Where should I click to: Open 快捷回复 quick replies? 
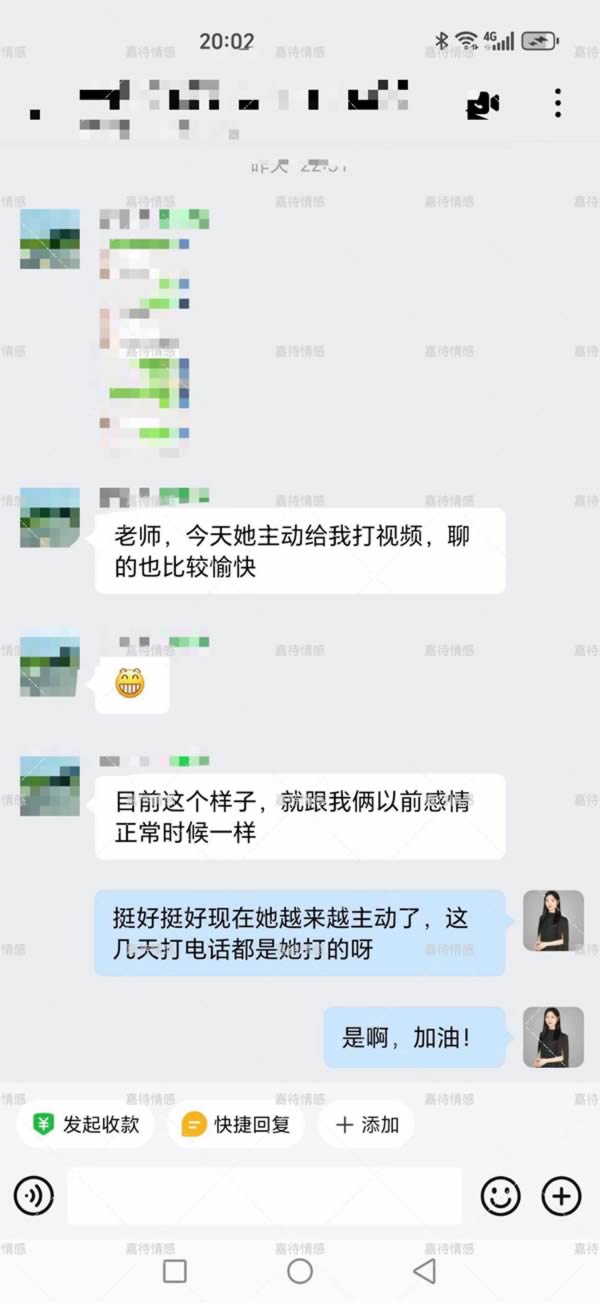pos(236,1124)
